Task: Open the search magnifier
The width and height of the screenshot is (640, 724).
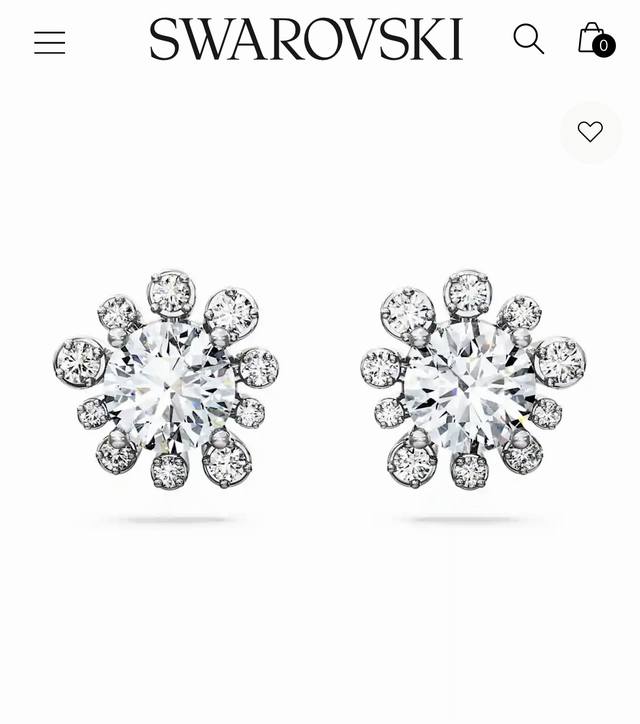Action: click(528, 40)
